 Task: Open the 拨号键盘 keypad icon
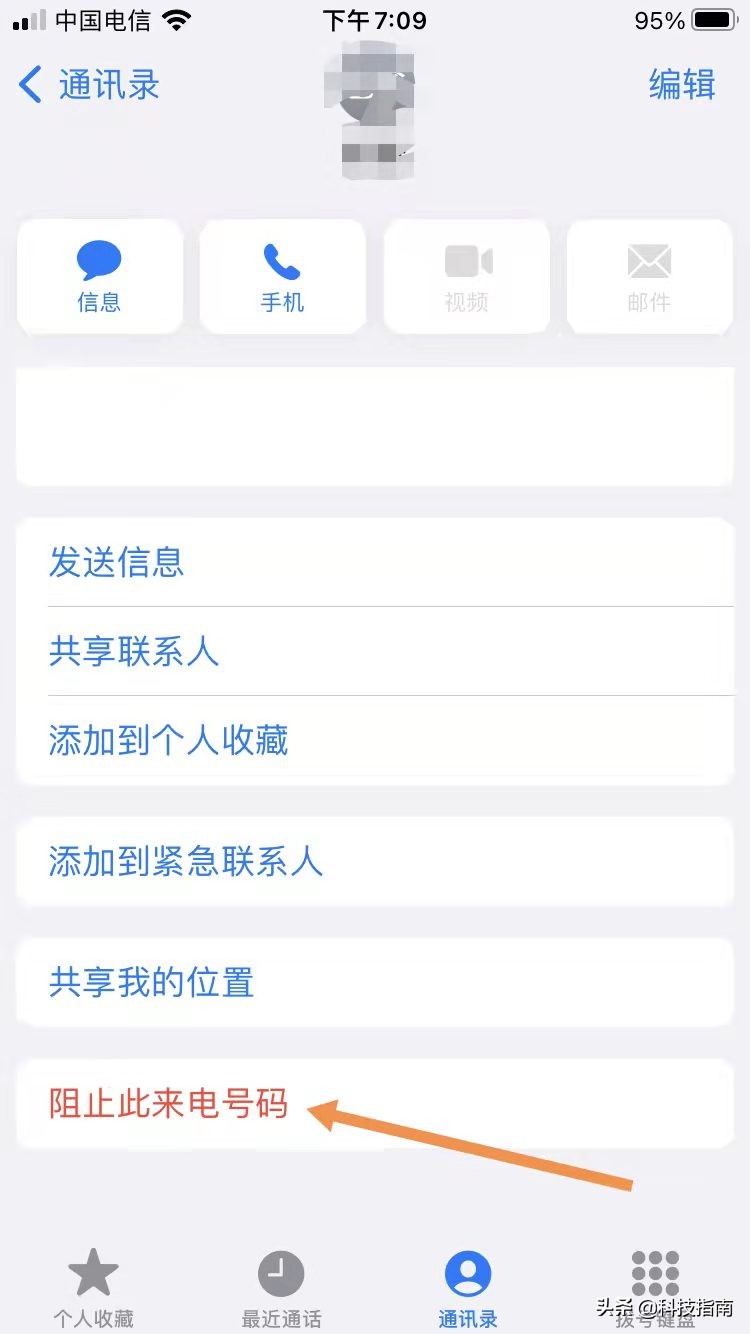tap(655, 1272)
